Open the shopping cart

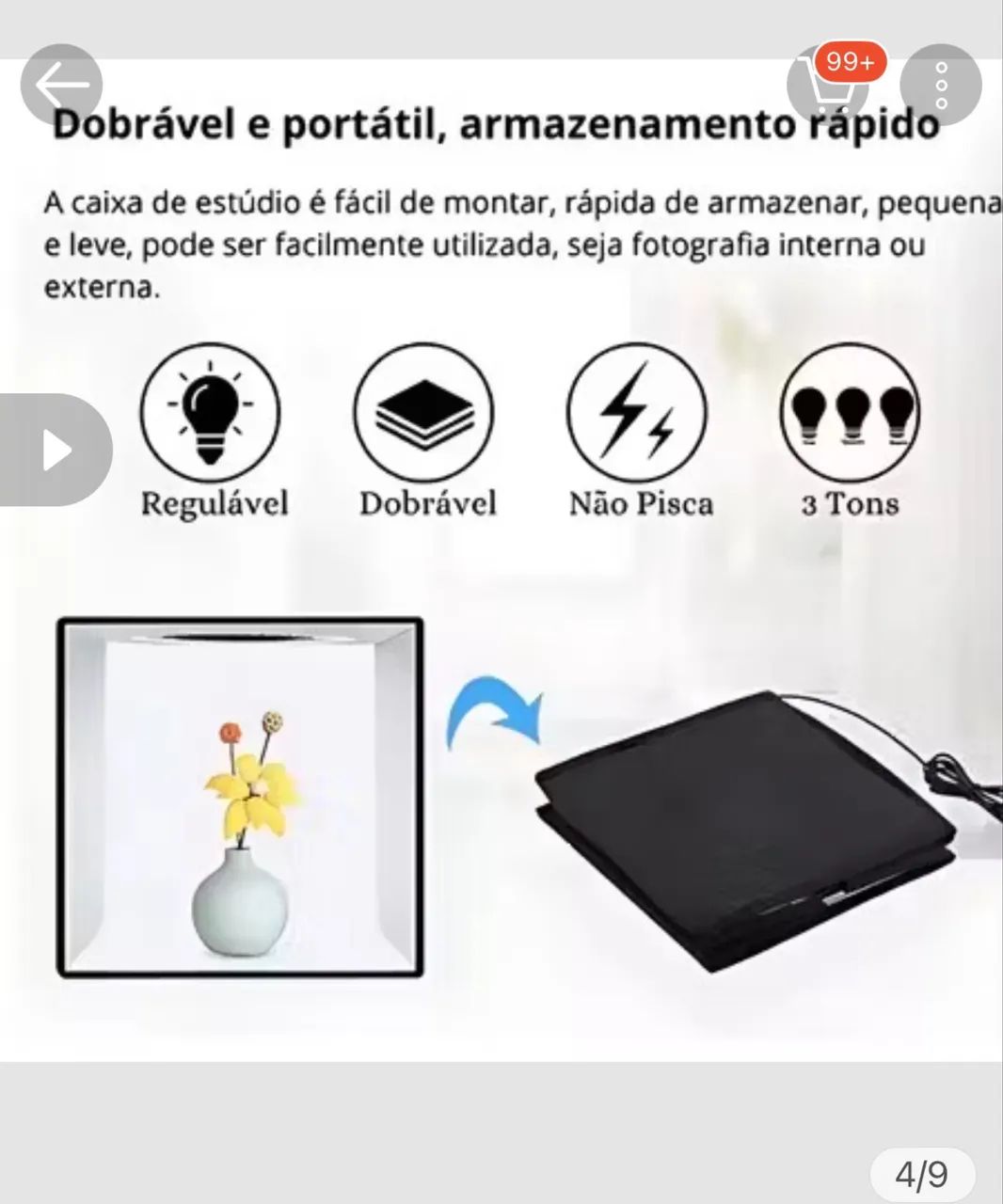click(x=827, y=87)
